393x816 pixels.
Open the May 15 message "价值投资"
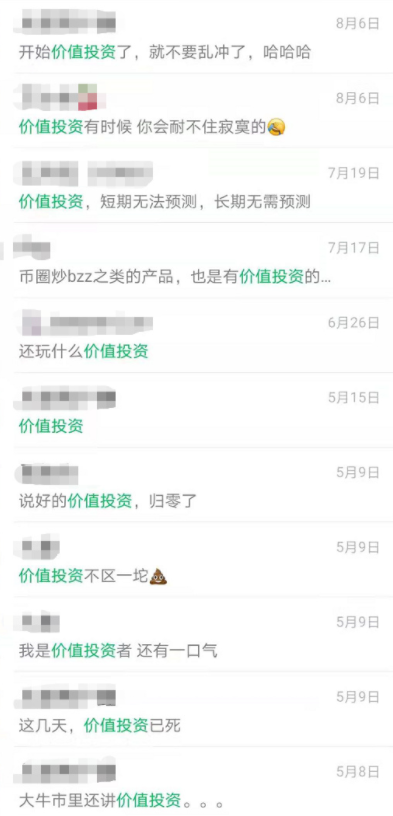pyautogui.click(x=196, y=411)
